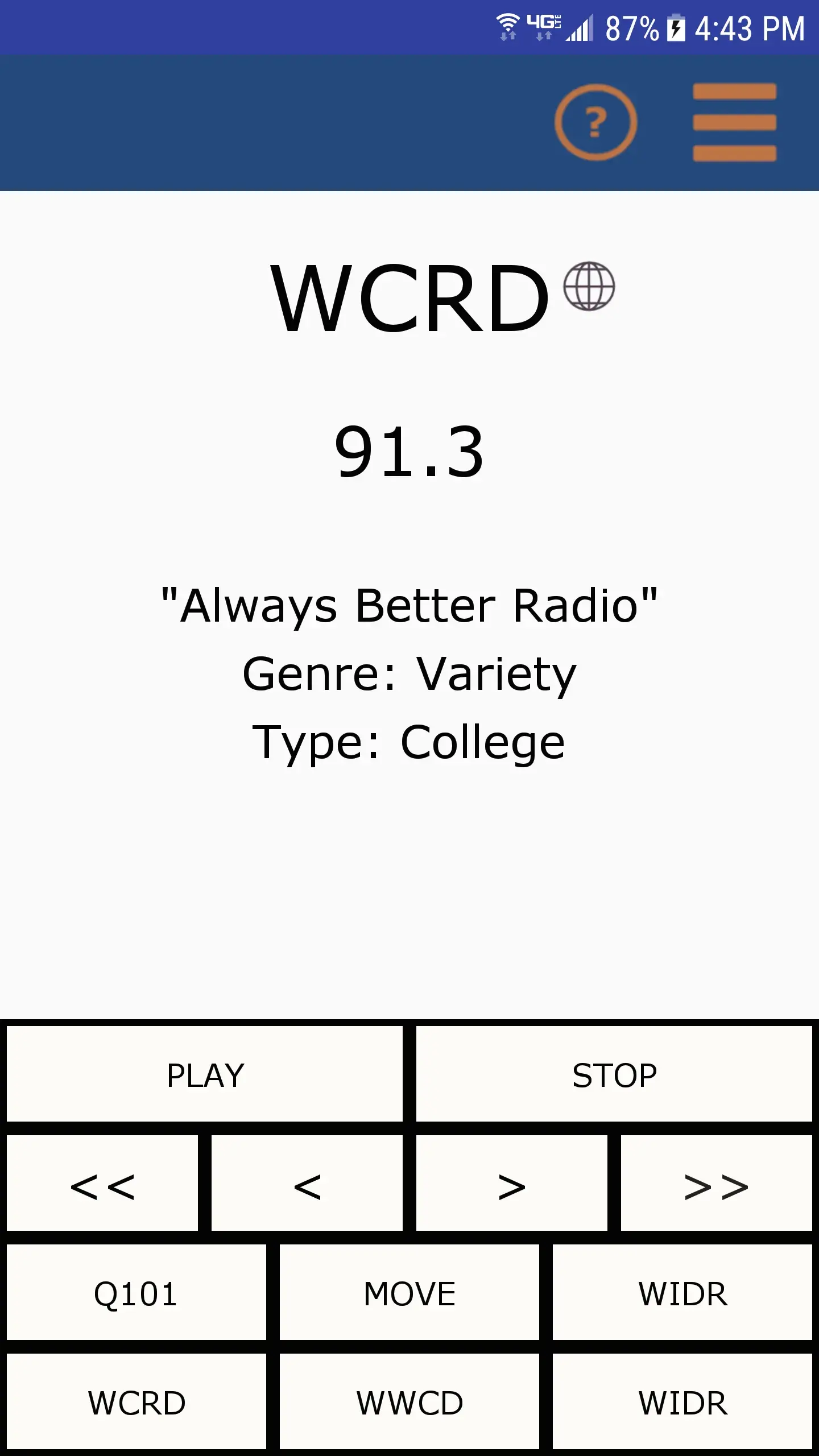Tap the station frequency 91.3 text
819x1456 pixels.
click(409, 452)
